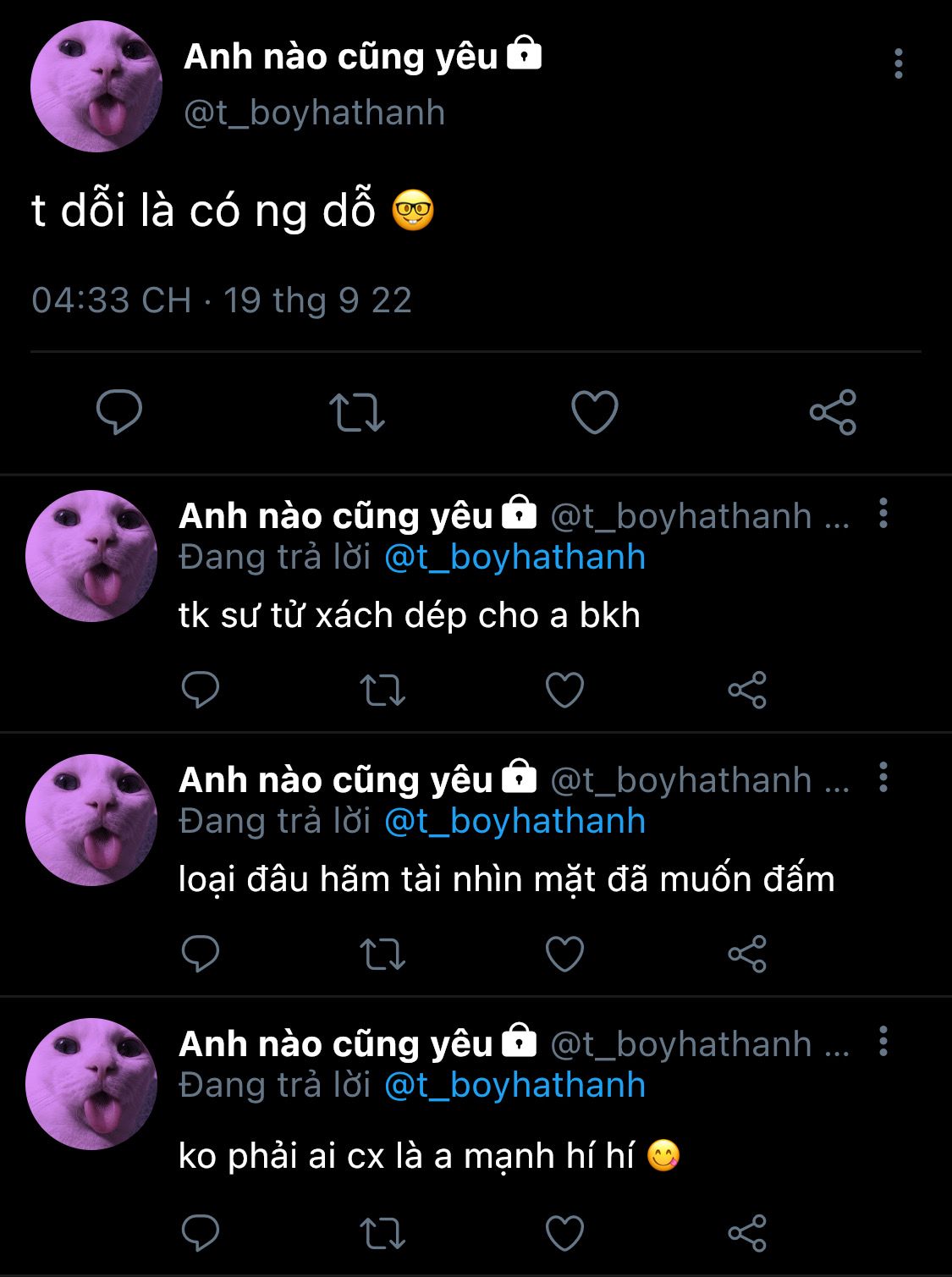Retweet the tweet "t dỗi là có ng dỗ"
This screenshot has width=952, height=1277.
[357, 412]
